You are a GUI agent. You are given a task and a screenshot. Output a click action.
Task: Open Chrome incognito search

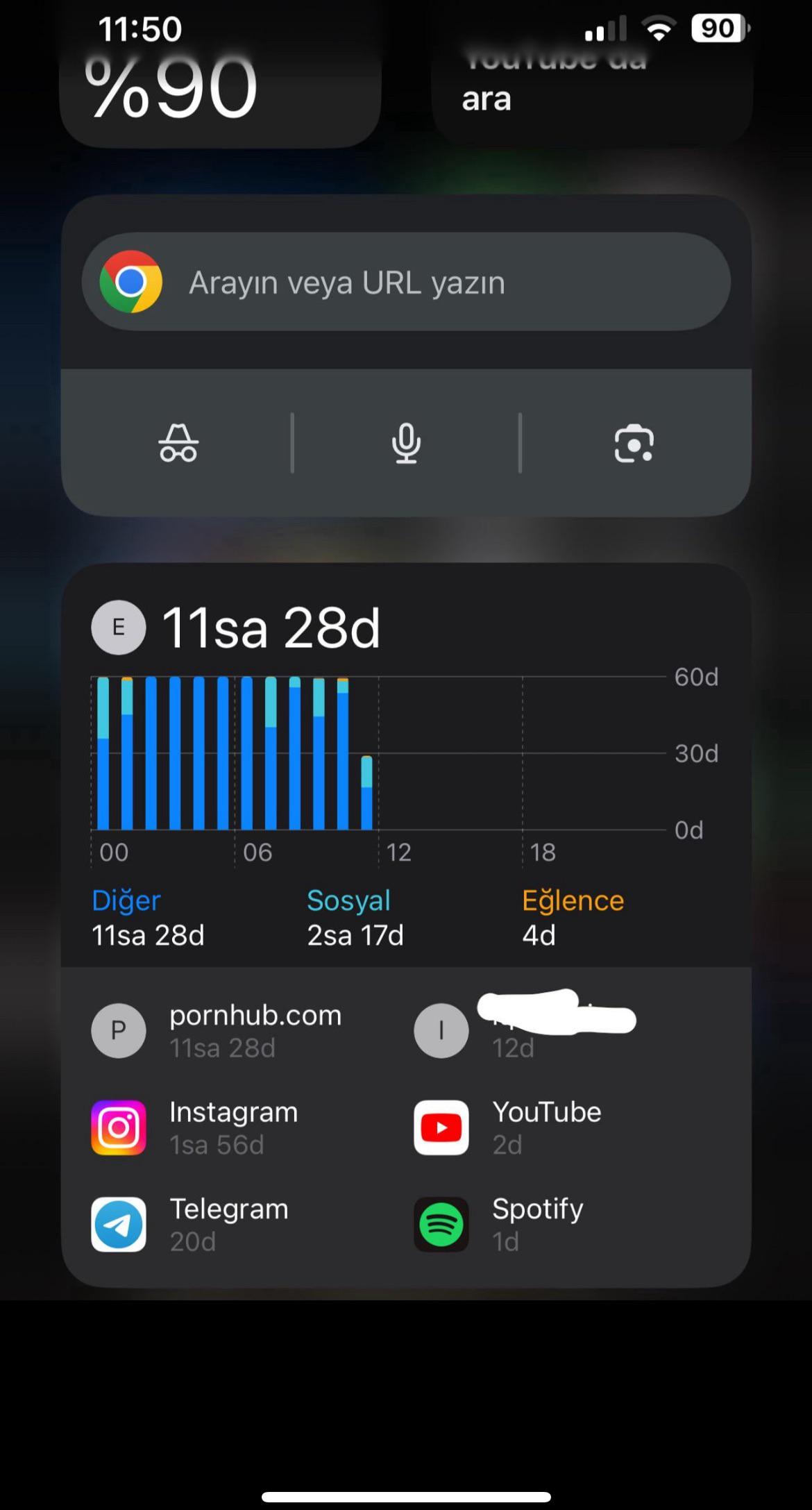pyautogui.click(x=178, y=443)
